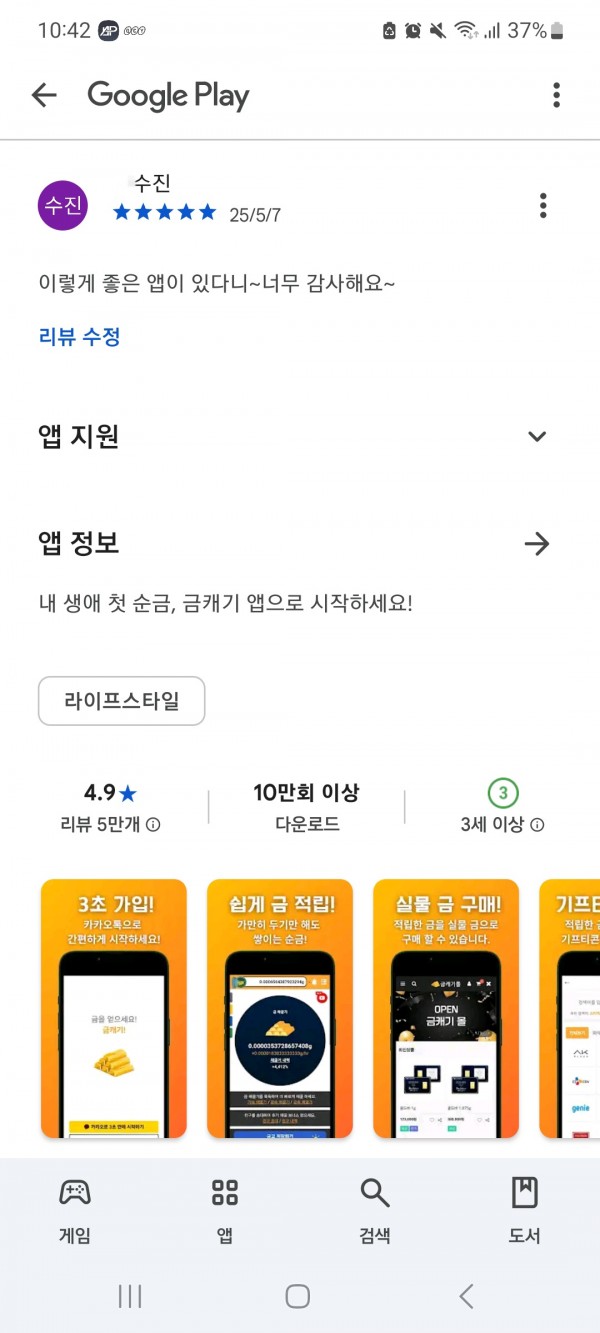Open the 실물 금 구매 screenshot
The image size is (600, 1333).
(446, 1008)
